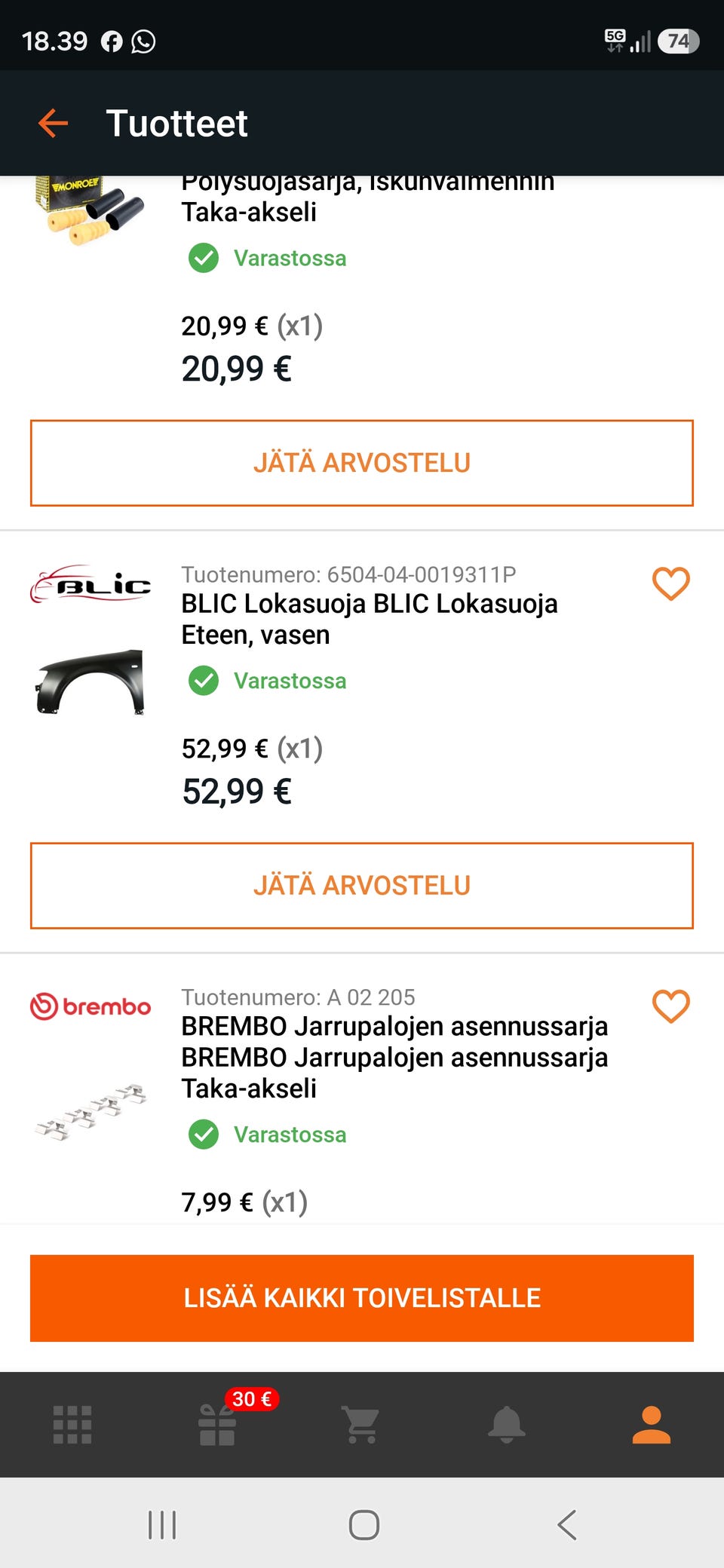View the BREMBO asennussarja product image
This screenshot has height=1568, width=724.
(90, 1112)
